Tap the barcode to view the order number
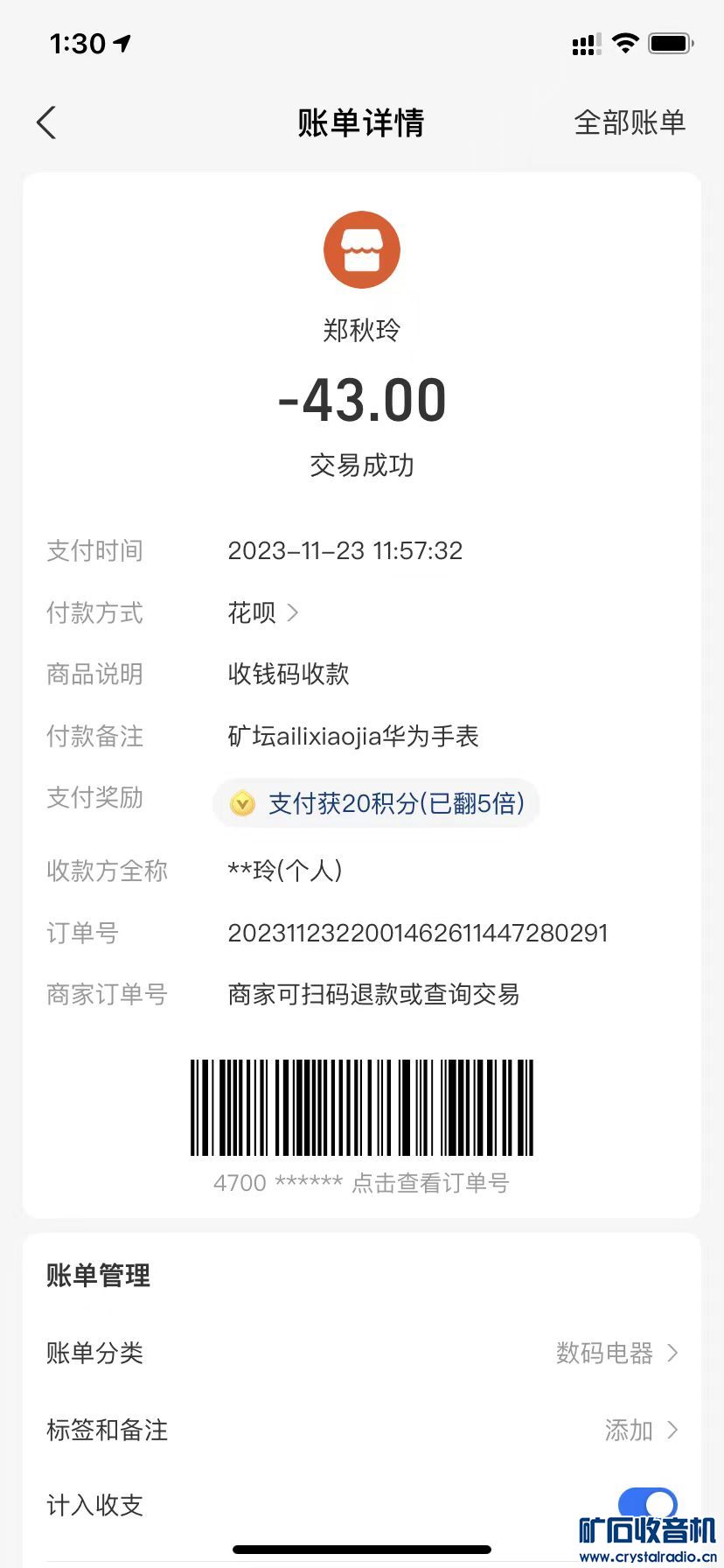The height and width of the screenshot is (1568, 724). [x=361, y=1108]
